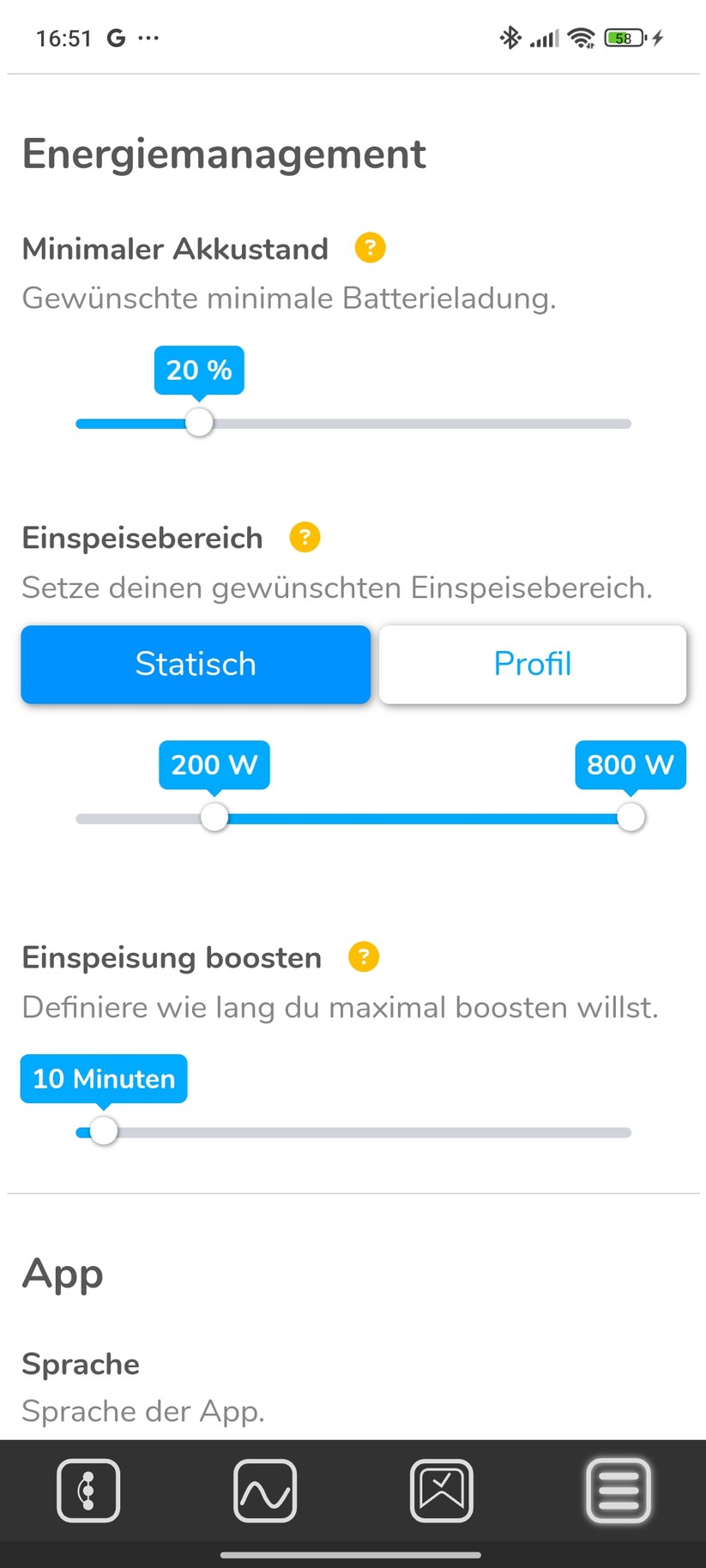Select the Statisch feed-in mode
Screen dimensions: 706x1568
[196, 664]
